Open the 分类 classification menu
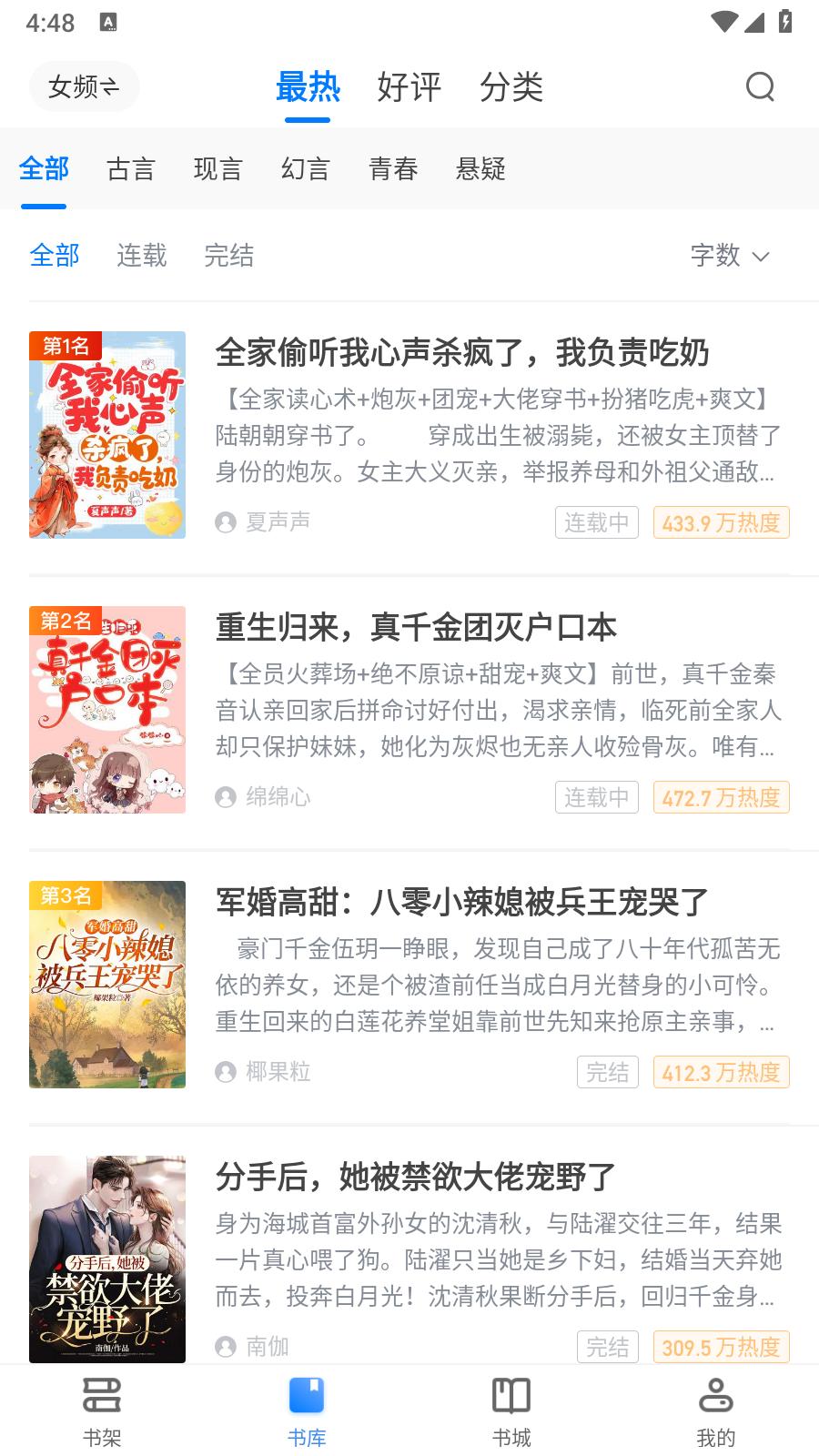 coord(512,87)
